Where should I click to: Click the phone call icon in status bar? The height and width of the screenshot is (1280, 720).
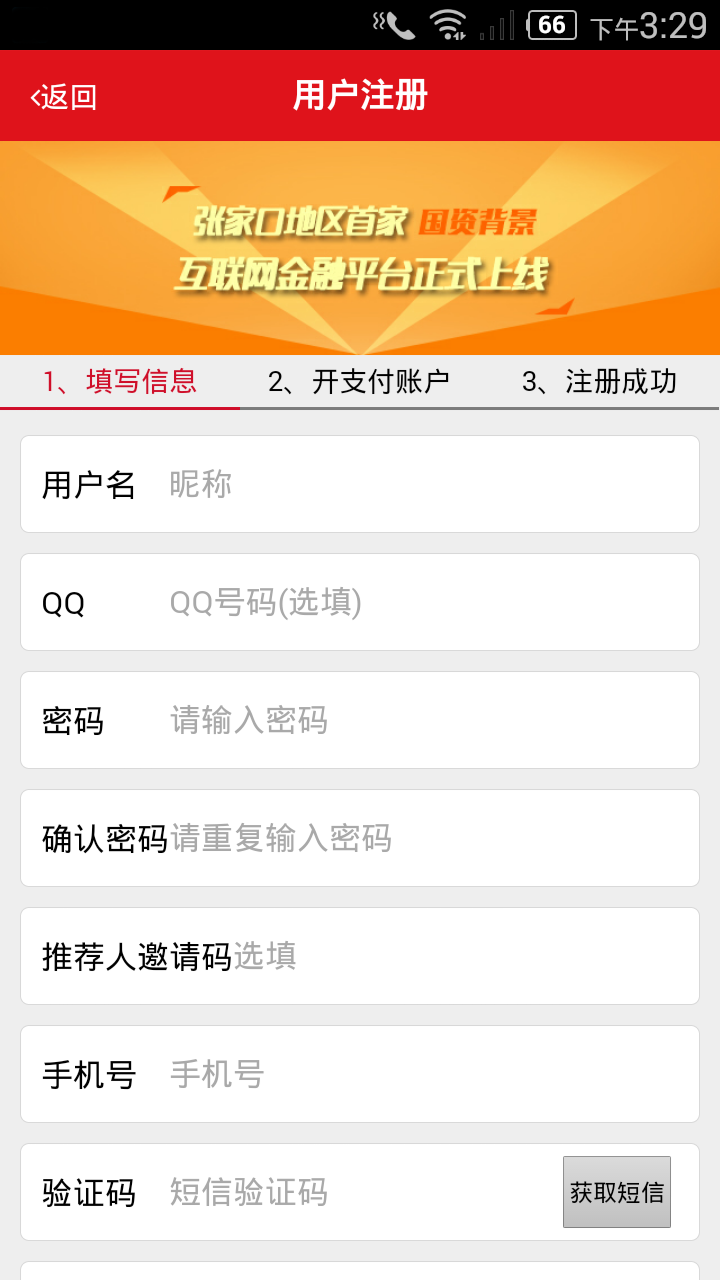pos(399,25)
